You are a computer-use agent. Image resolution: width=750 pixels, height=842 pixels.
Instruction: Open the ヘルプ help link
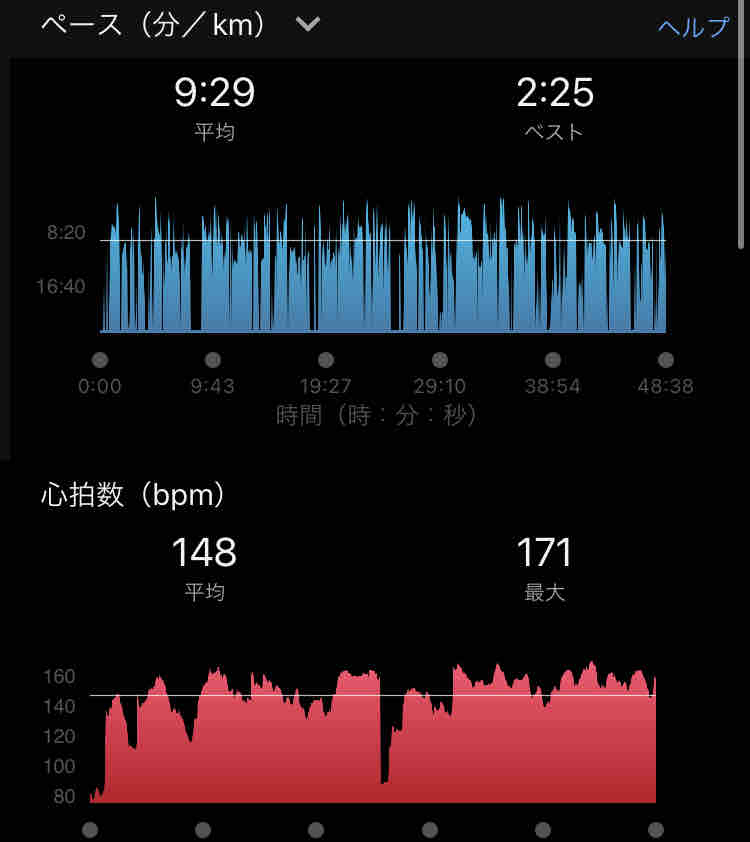tap(694, 27)
